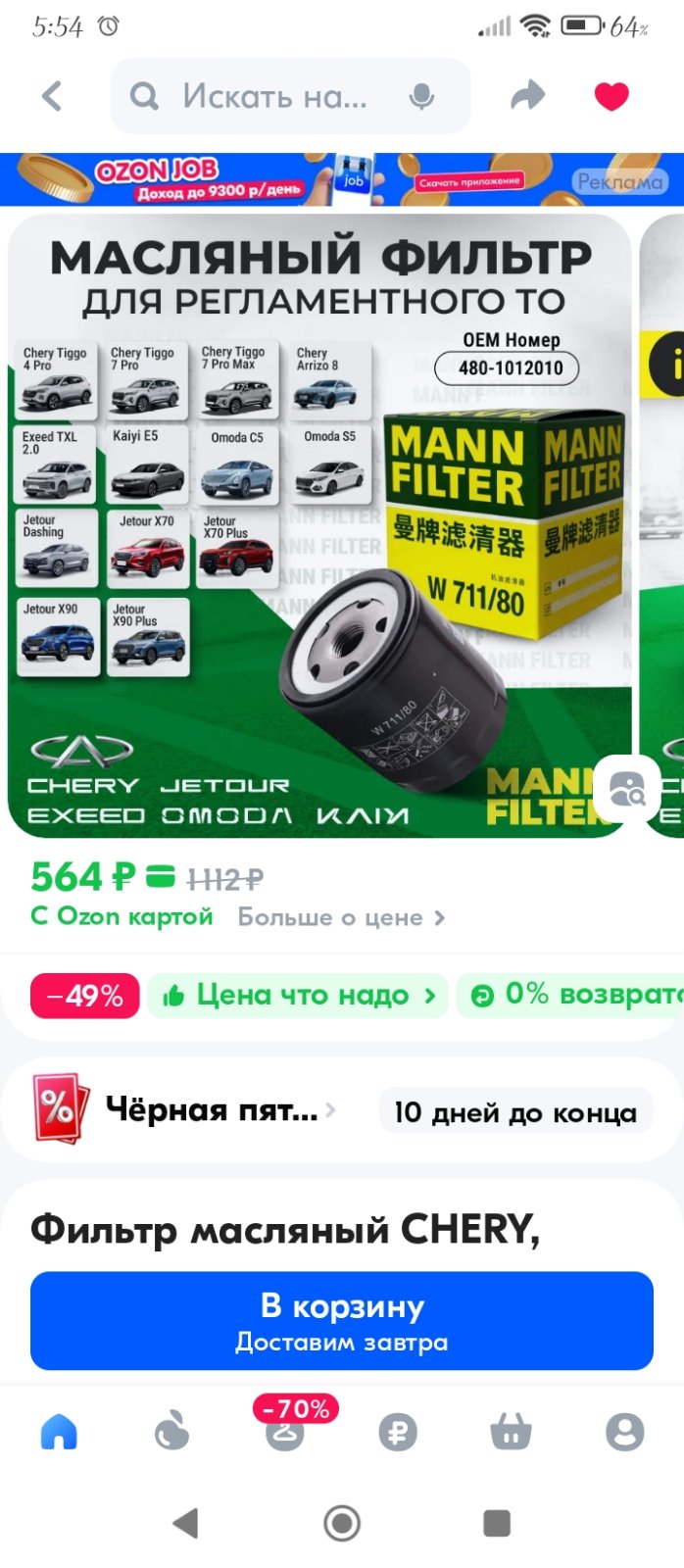Start voice search with the microphone icon
Viewport: 684px width, 1568px height.
click(421, 96)
